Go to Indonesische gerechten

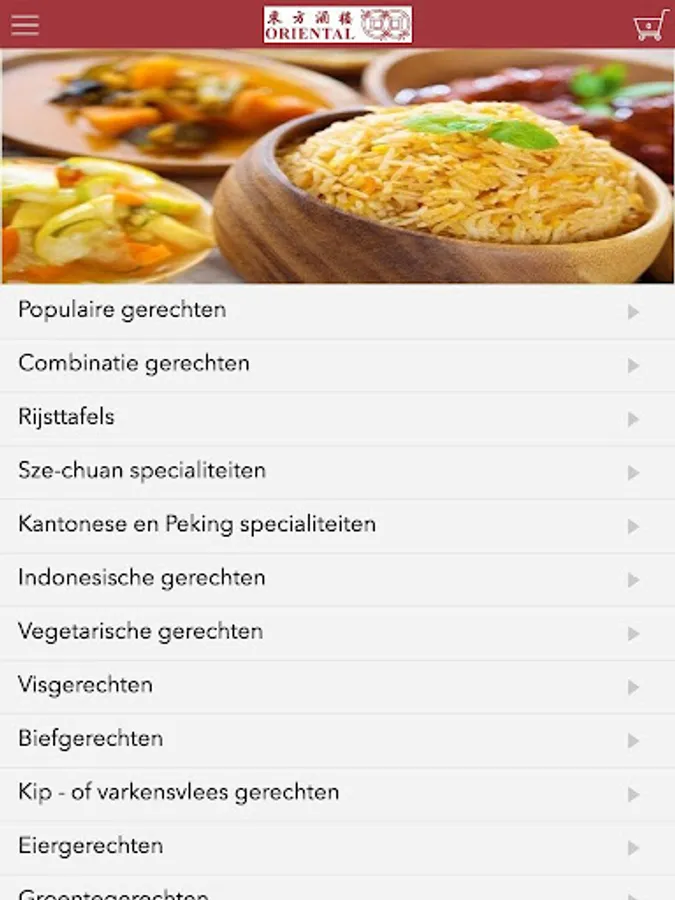[x=337, y=579]
